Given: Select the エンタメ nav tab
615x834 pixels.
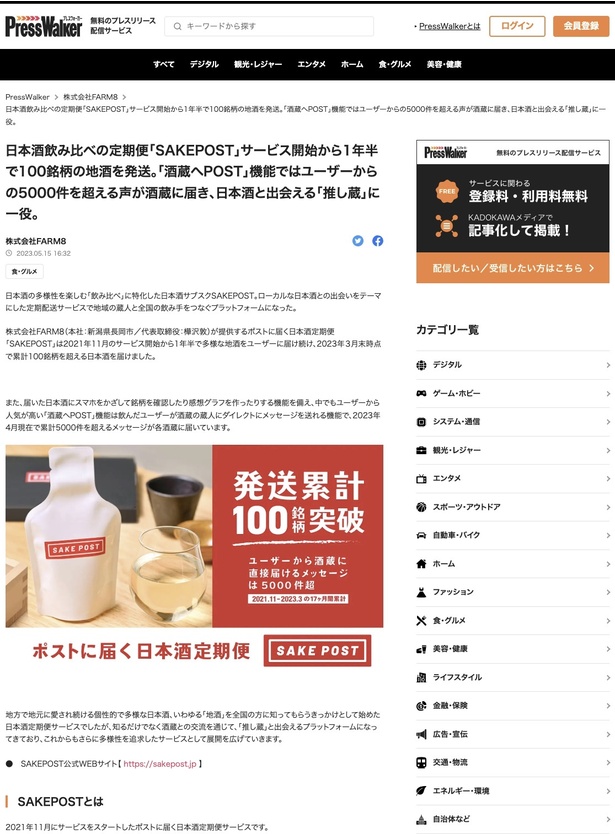Looking at the screenshot, I should tap(311, 64).
